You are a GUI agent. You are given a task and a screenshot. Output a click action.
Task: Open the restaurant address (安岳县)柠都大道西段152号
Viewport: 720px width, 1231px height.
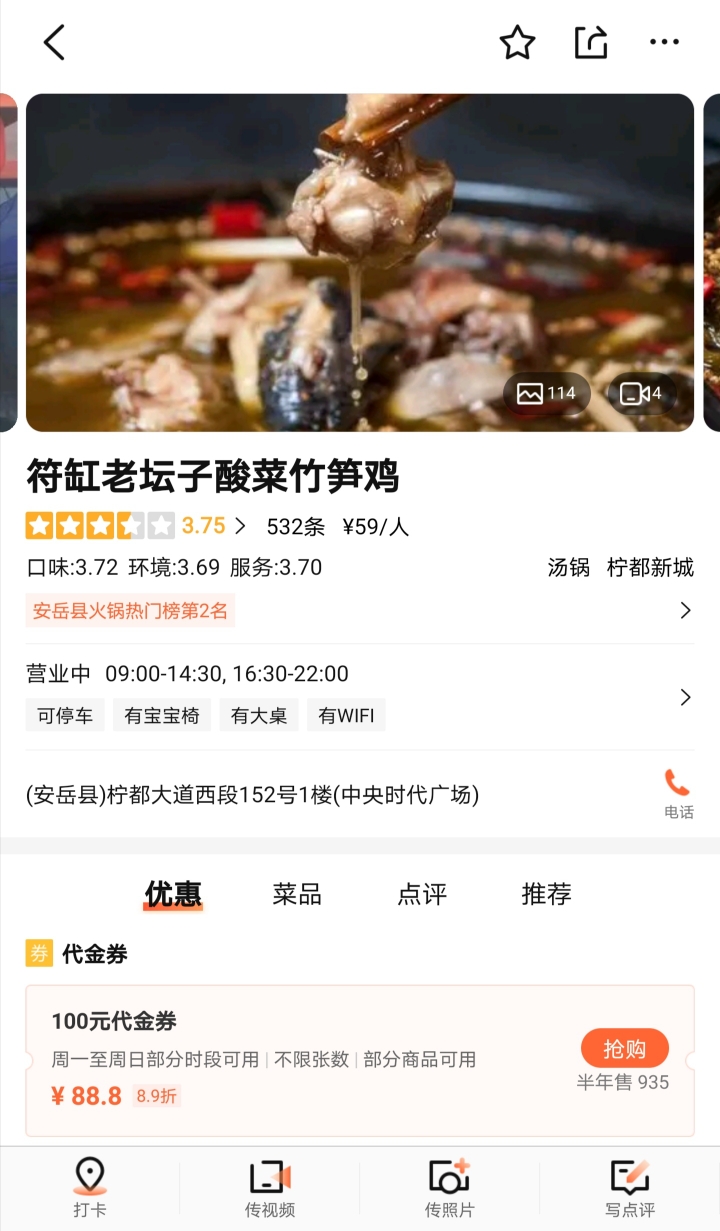click(253, 795)
